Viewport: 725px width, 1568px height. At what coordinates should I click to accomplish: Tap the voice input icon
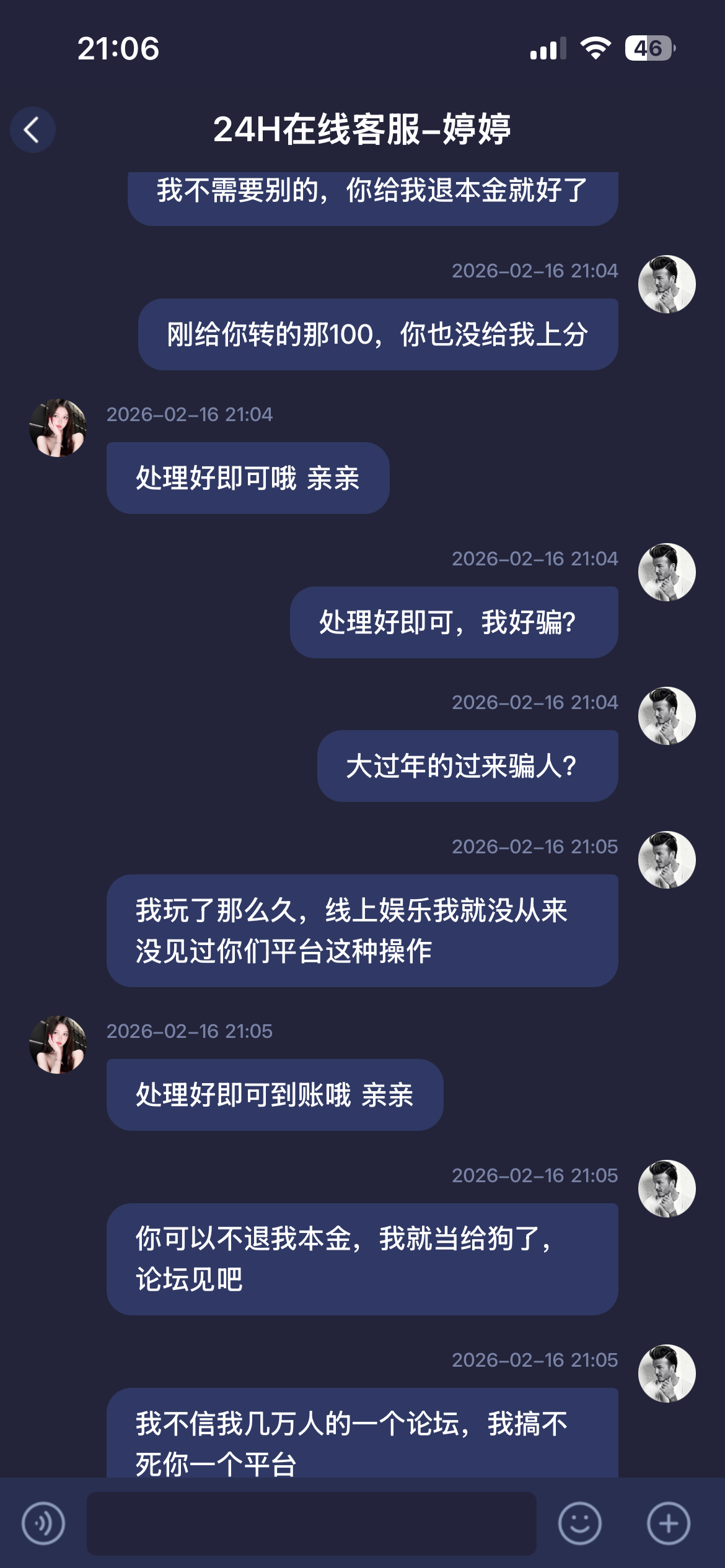[x=43, y=1523]
